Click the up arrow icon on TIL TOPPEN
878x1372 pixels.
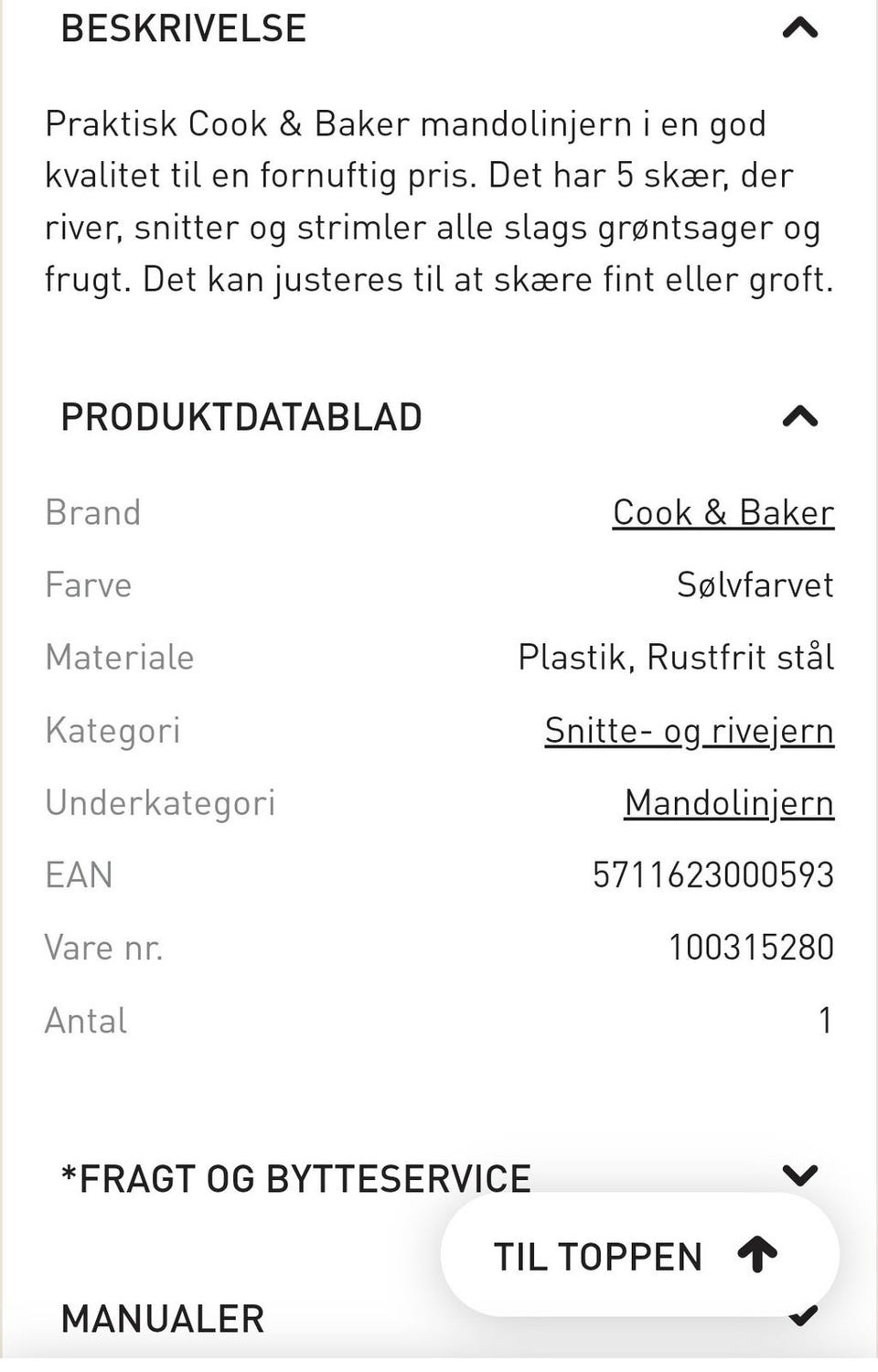pos(756,1255)
